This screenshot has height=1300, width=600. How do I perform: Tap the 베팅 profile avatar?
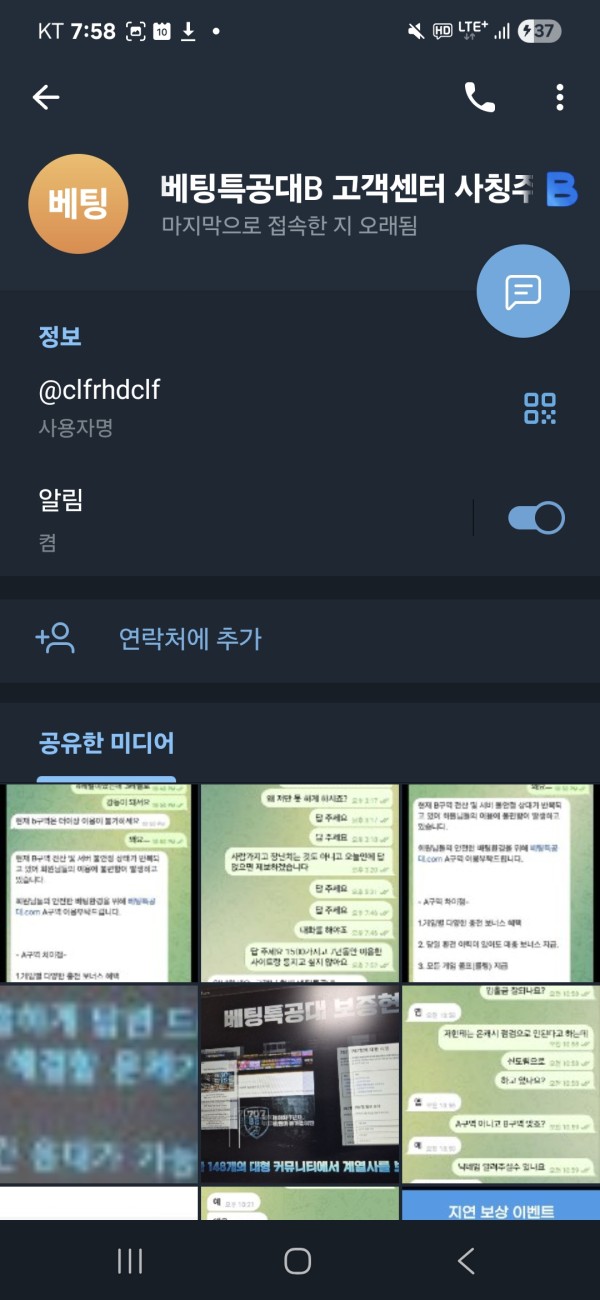tap(79, 204)
